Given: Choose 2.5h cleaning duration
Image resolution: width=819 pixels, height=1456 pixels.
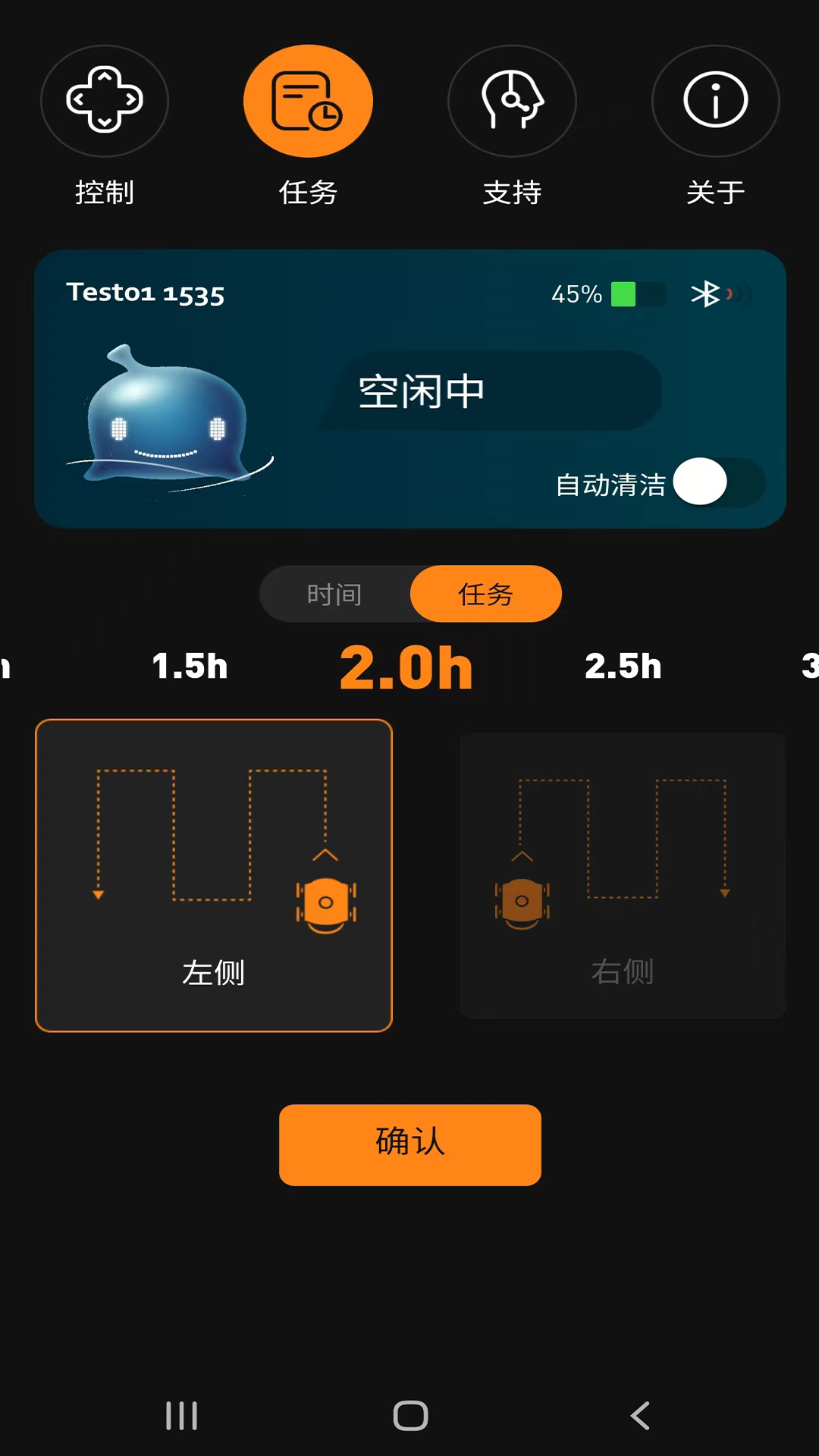Looking at the screenshot, I should pos(623,667).
